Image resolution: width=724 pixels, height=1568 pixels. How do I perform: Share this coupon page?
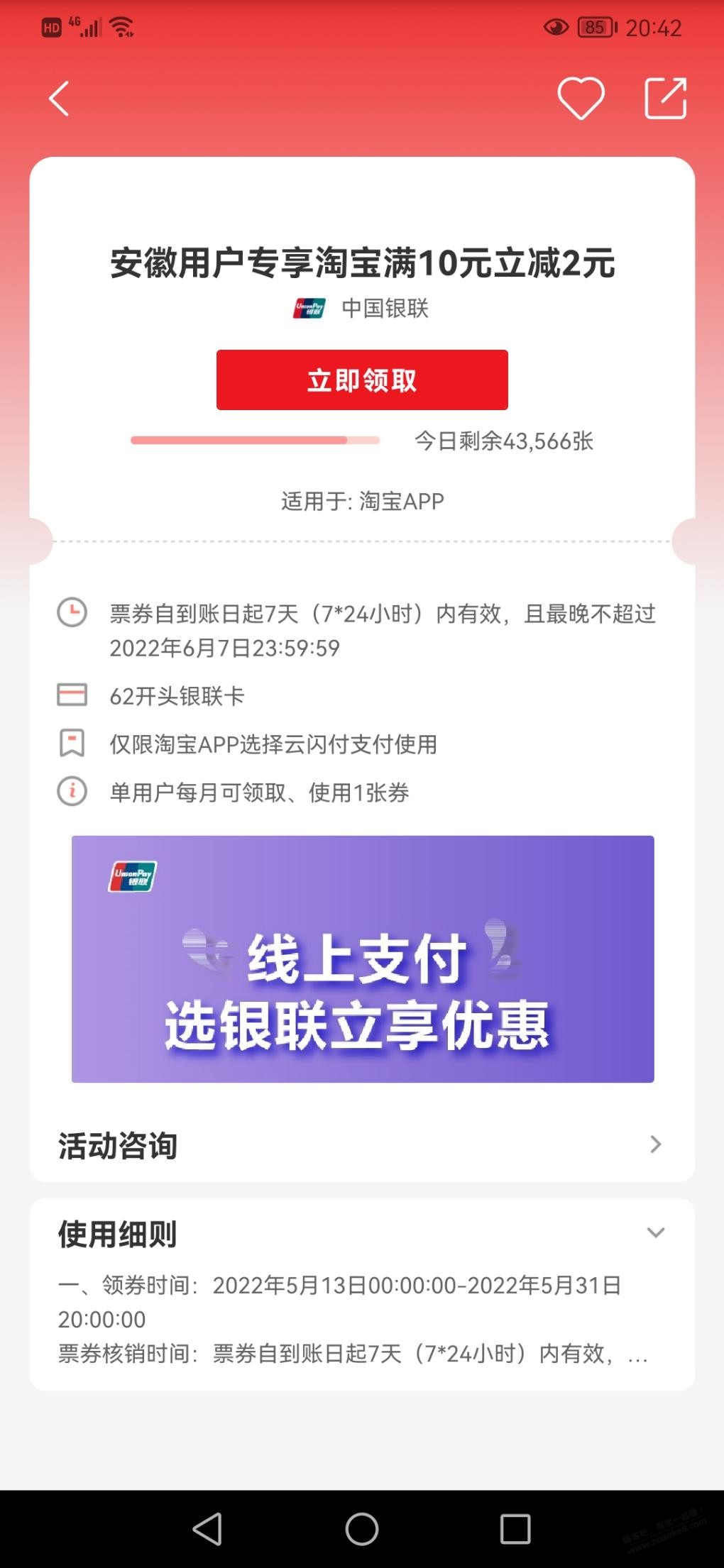(665, 98)
